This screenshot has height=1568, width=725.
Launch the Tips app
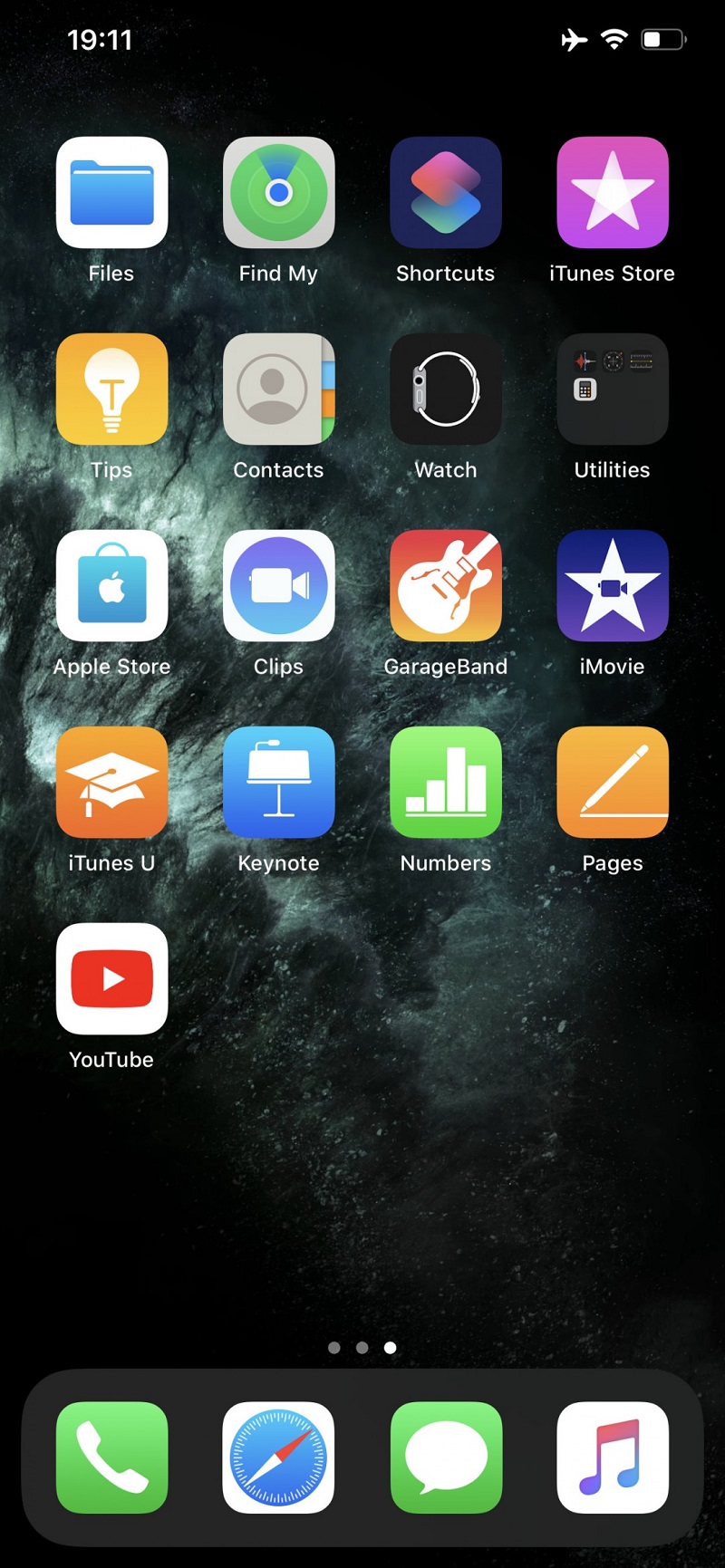coord(111,389)
